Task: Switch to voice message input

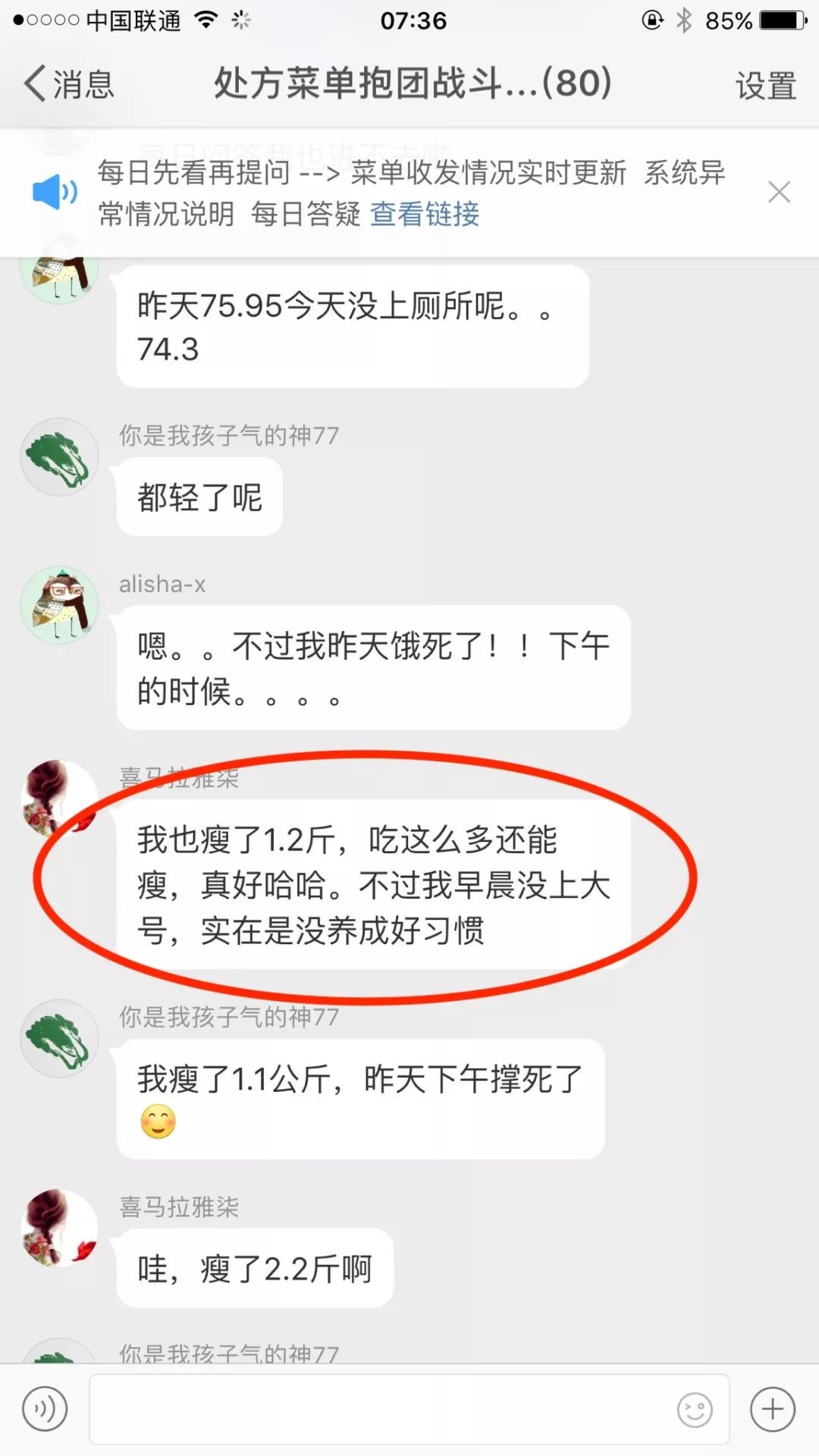Action: (45, 1409)
